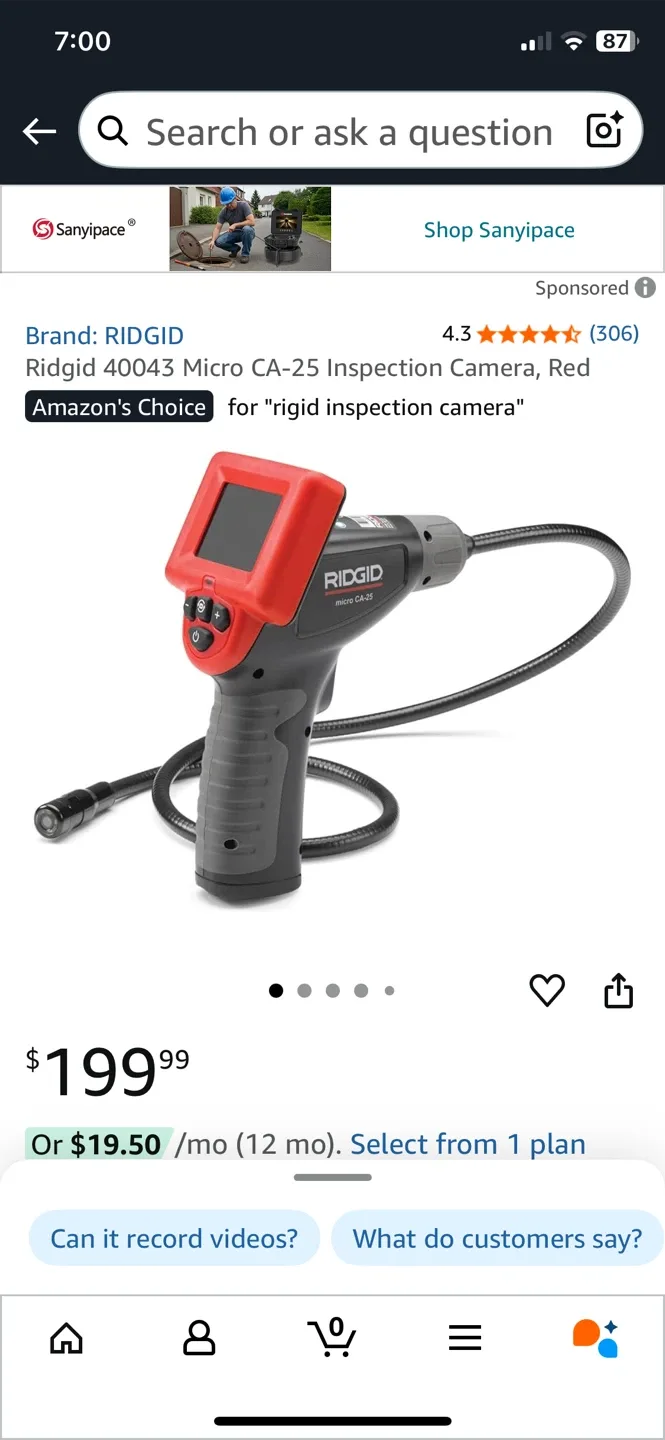The width and height of the screenshot is (665, 1440).
Task: Open the 306 customer ratings
Action: [x=613, y=334]
